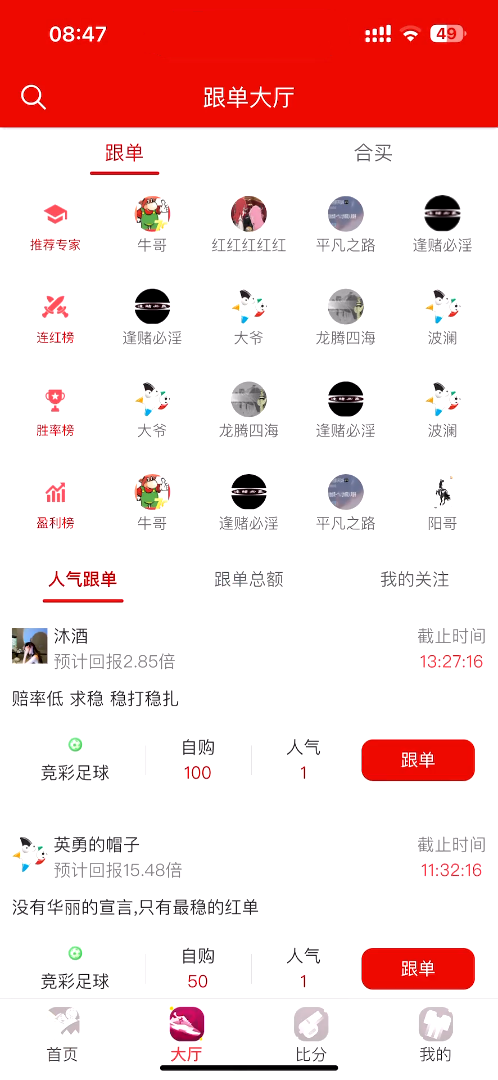Switch to the 合买 tab
This screenshot has height=1080, width=498.
pyautogui.click(x=373, y=153)
